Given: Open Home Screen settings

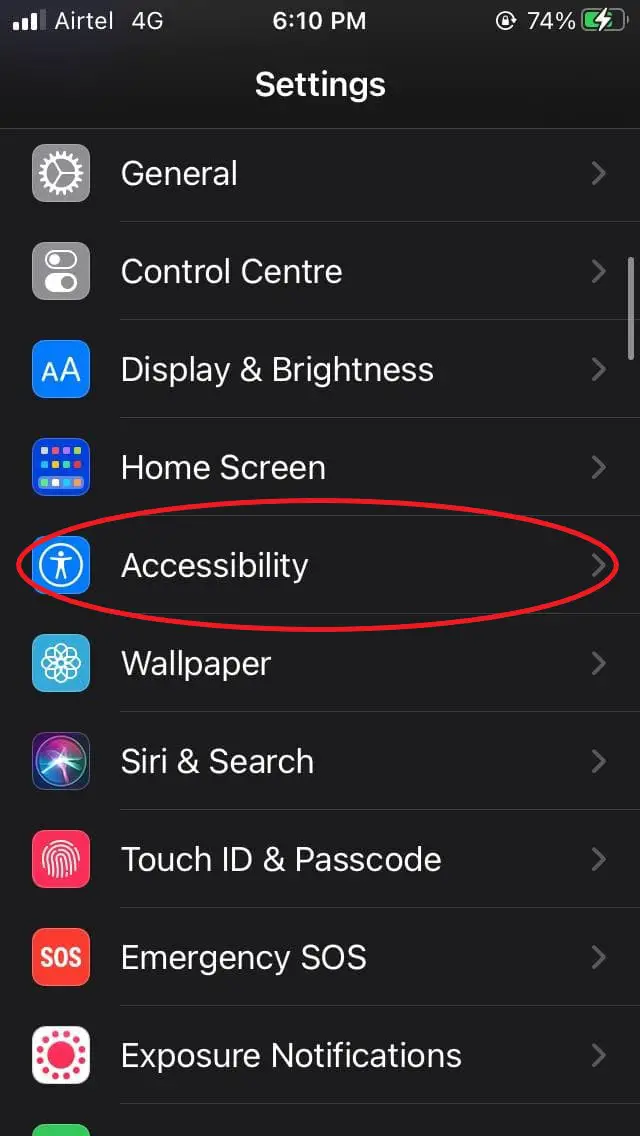Looking at the screenshot, I should coord(320,468).
